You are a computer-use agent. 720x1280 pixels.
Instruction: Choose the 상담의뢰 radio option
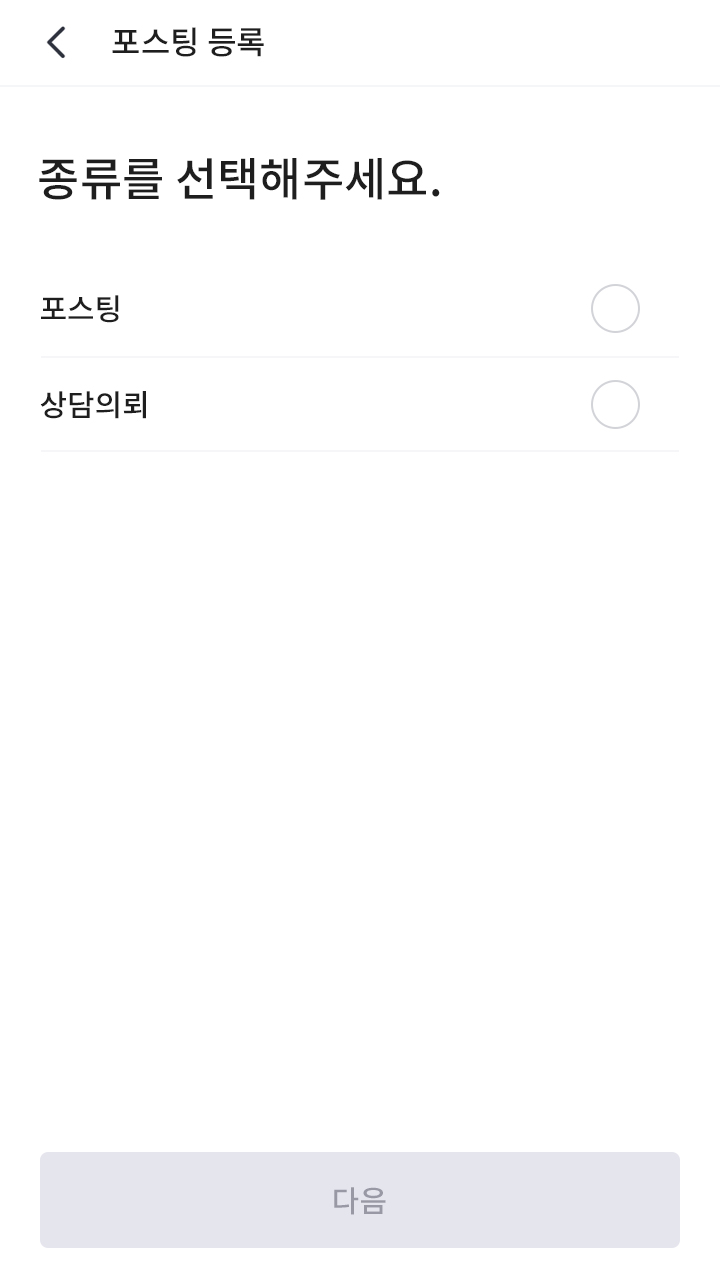pyautogui.click(x=615, y=404)
